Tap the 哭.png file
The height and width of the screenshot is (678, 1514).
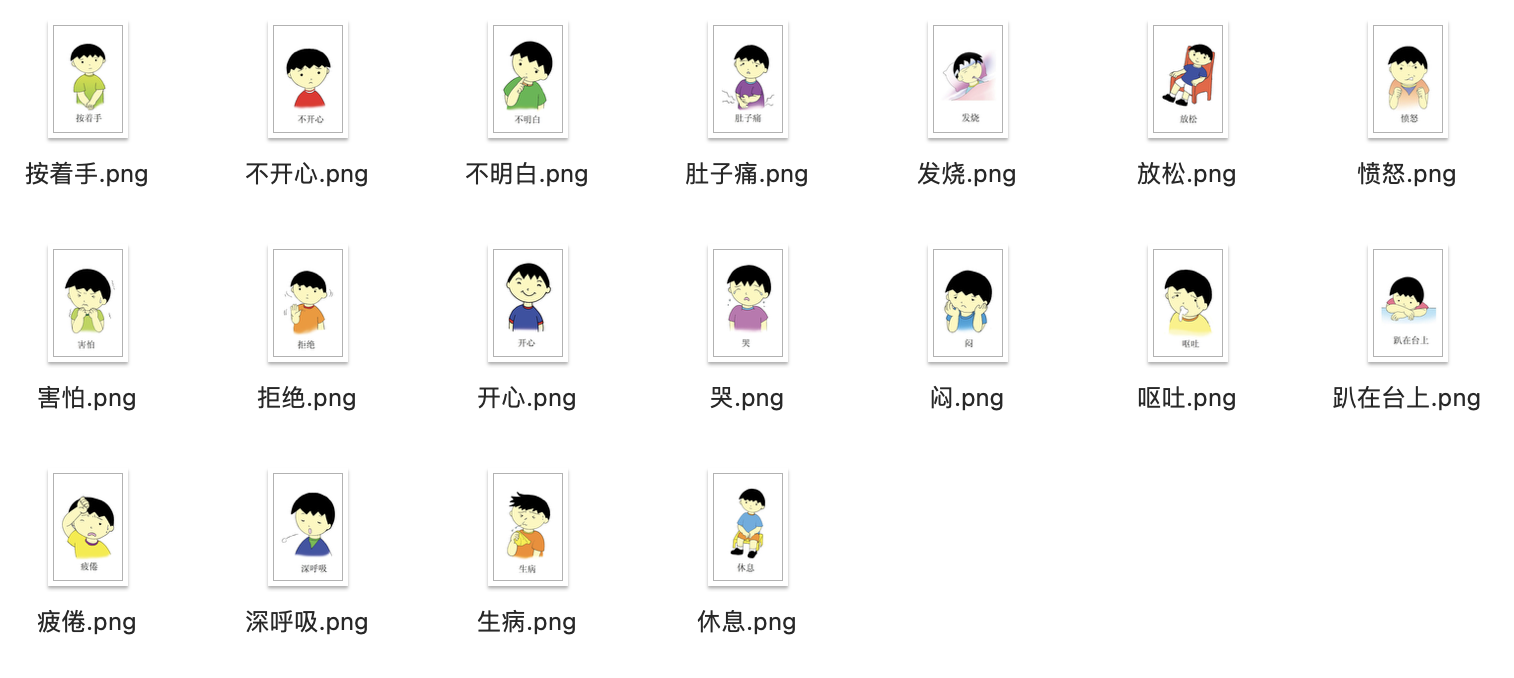coord(747,304)
